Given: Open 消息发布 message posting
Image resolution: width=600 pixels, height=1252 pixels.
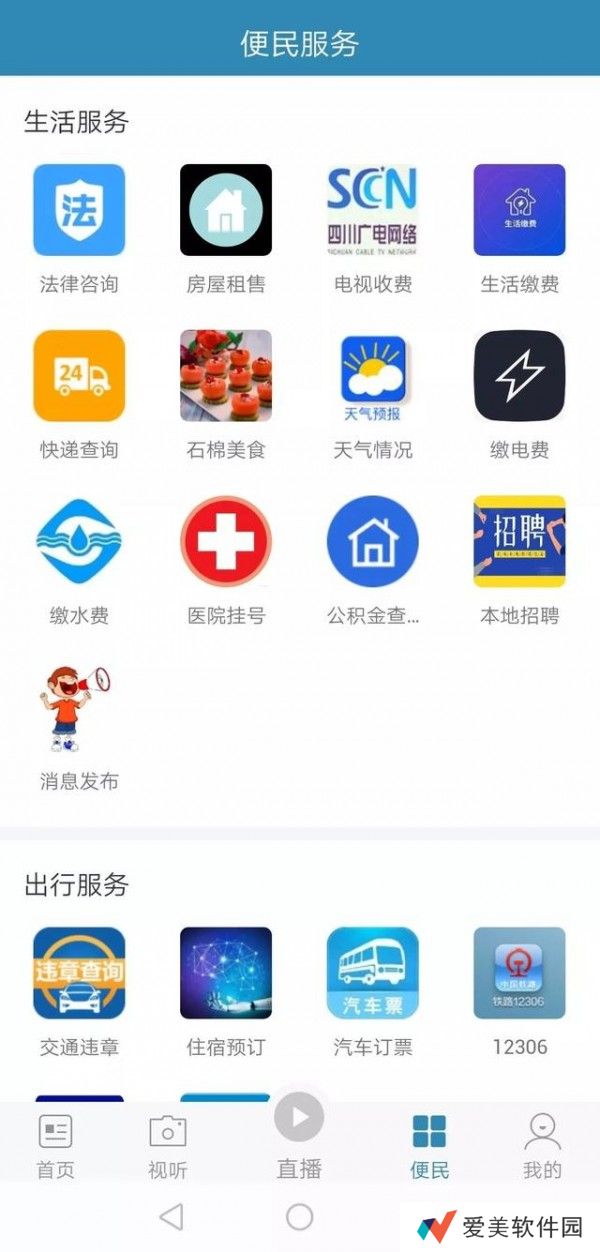Looking at the screenshot, I should coord(79,708).
